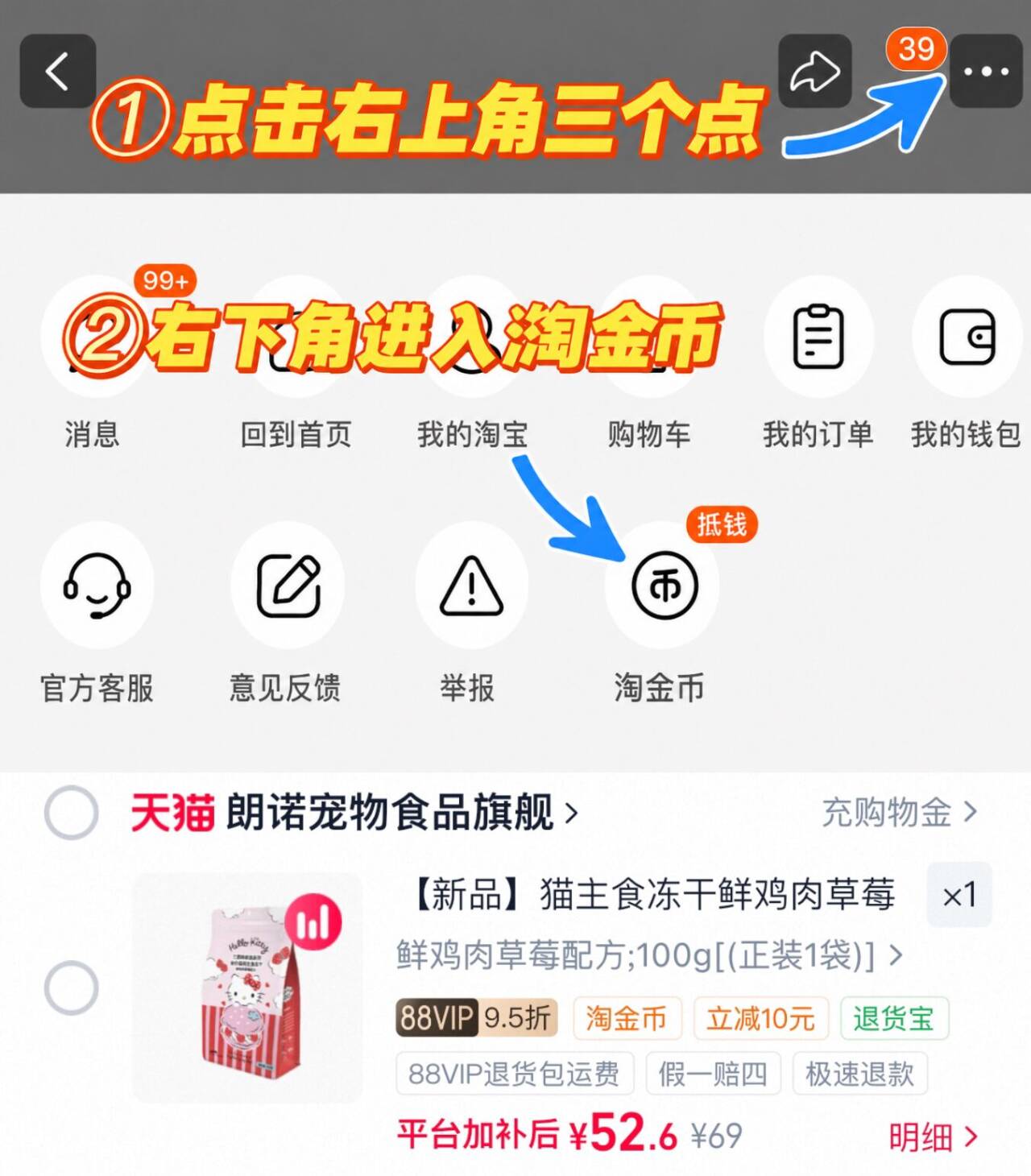This screenshot has width=1031, height=1176.
Task: Tap 充购物金 link
Action: pos(899,813)
